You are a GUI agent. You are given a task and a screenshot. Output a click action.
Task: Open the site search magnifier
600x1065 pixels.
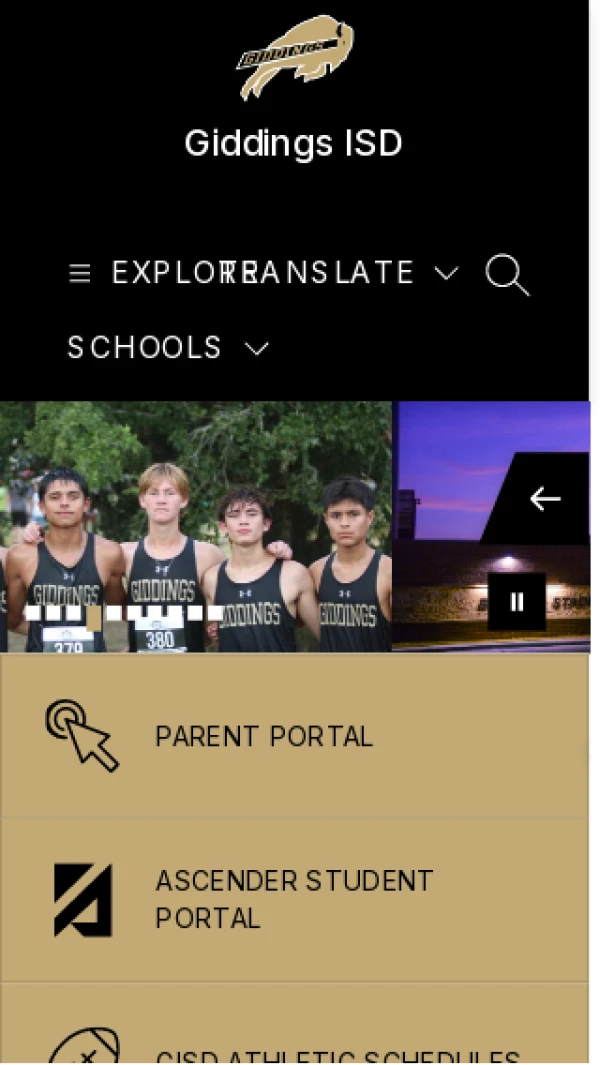tap(507, 274)
